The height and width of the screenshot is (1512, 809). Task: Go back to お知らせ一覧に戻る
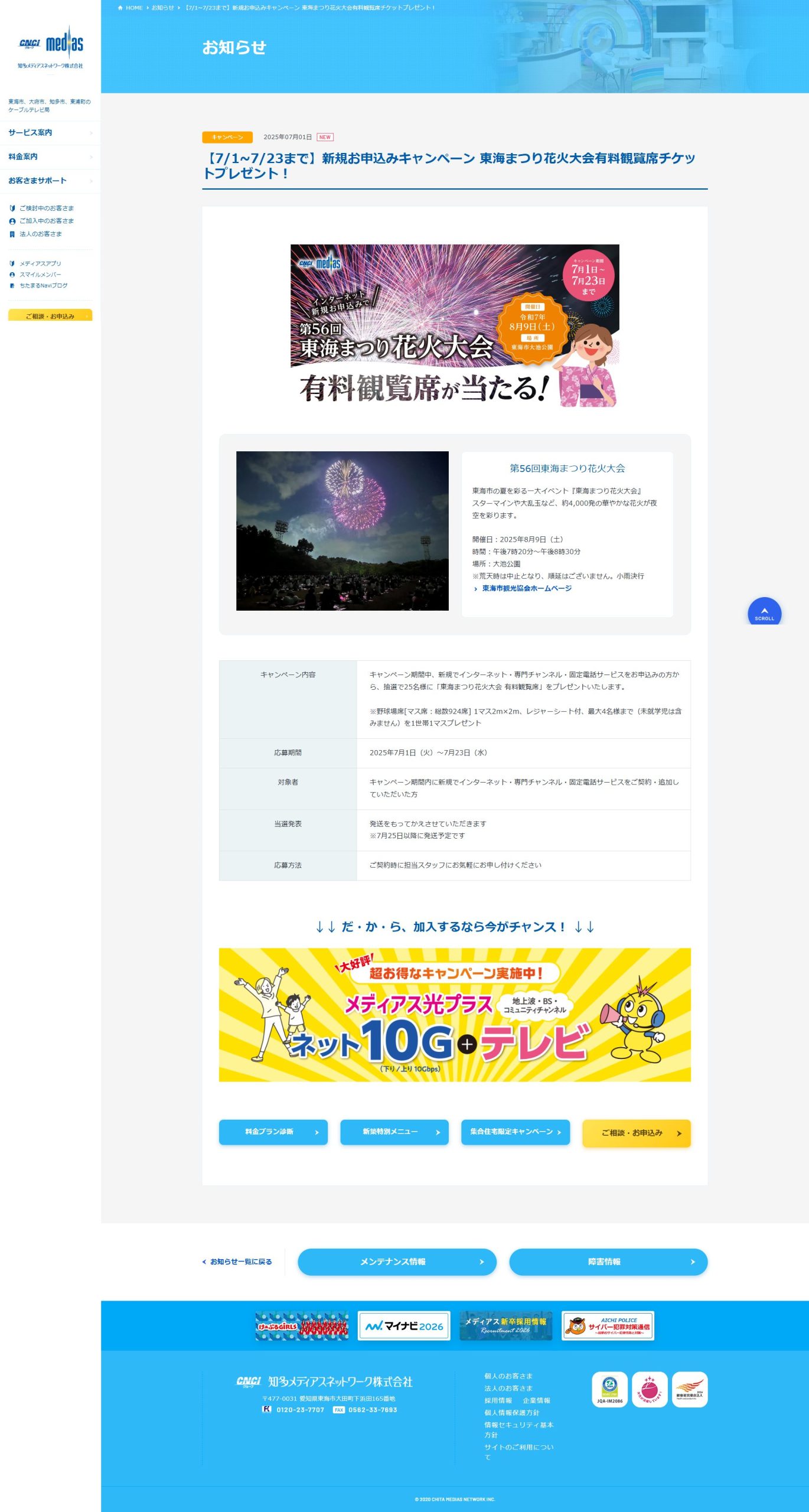[x=240, y=1262]
